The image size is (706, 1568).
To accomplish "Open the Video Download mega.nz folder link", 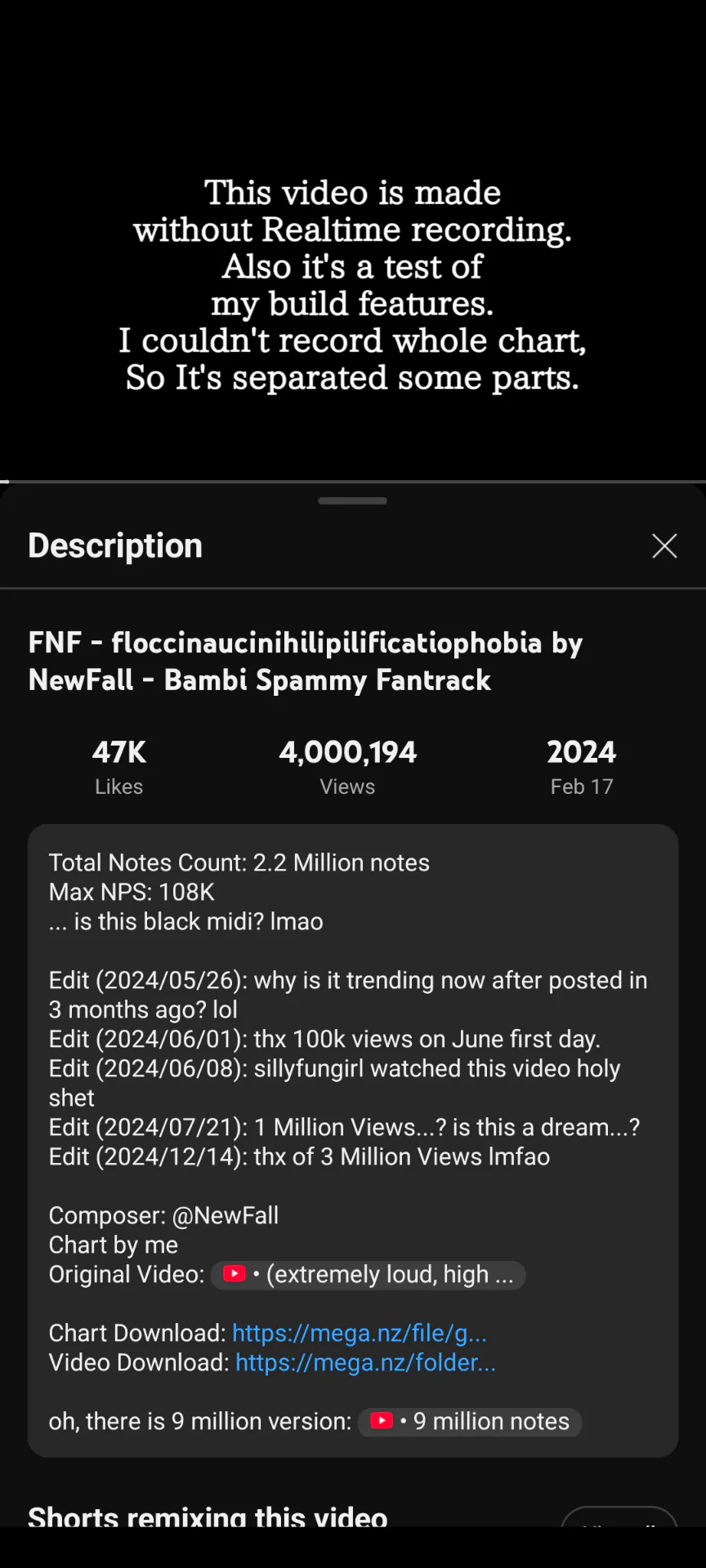I will pyautogui.click(x=365, y=1362).
